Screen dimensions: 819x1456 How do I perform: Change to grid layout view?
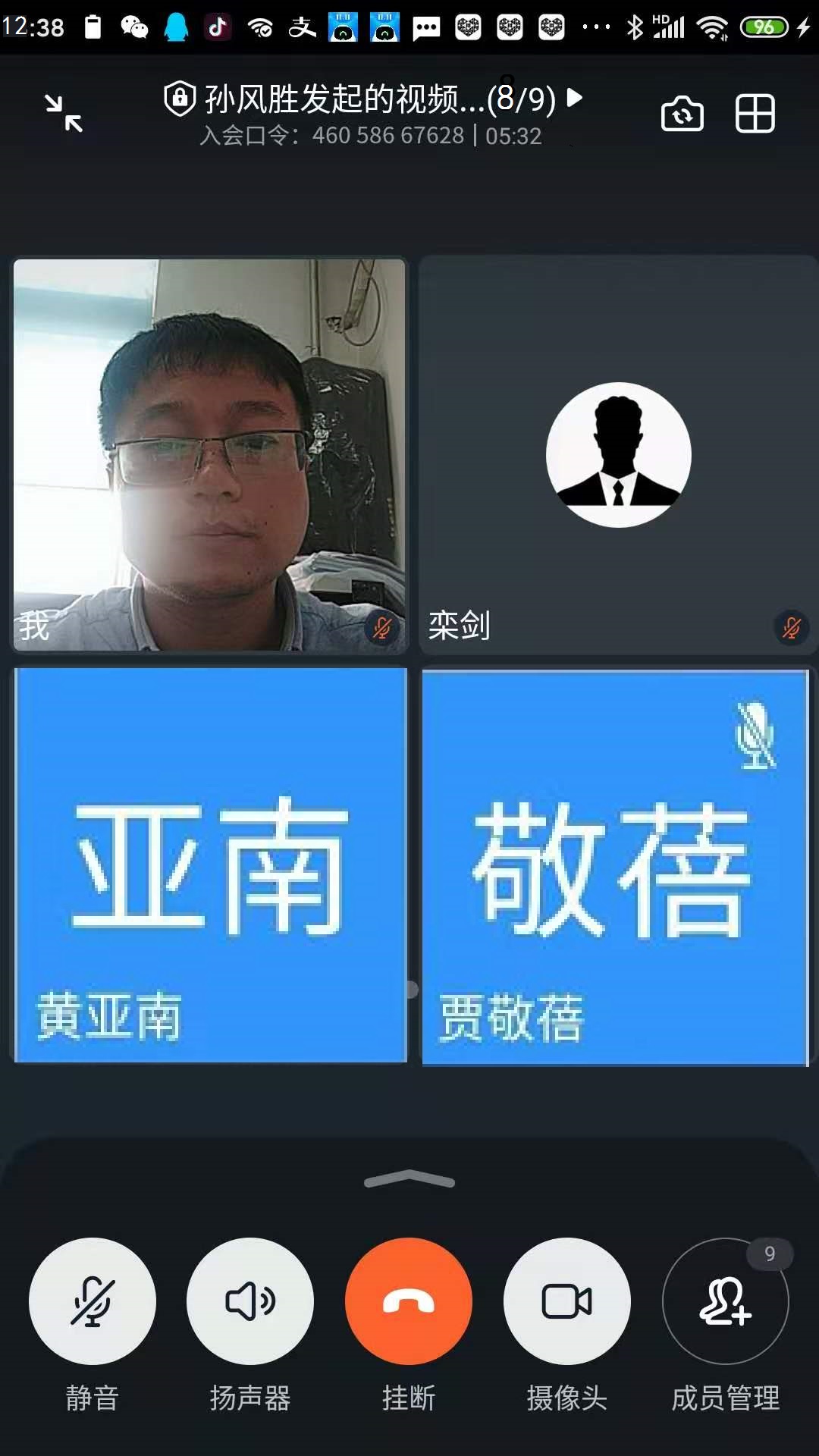click(755, 114)
